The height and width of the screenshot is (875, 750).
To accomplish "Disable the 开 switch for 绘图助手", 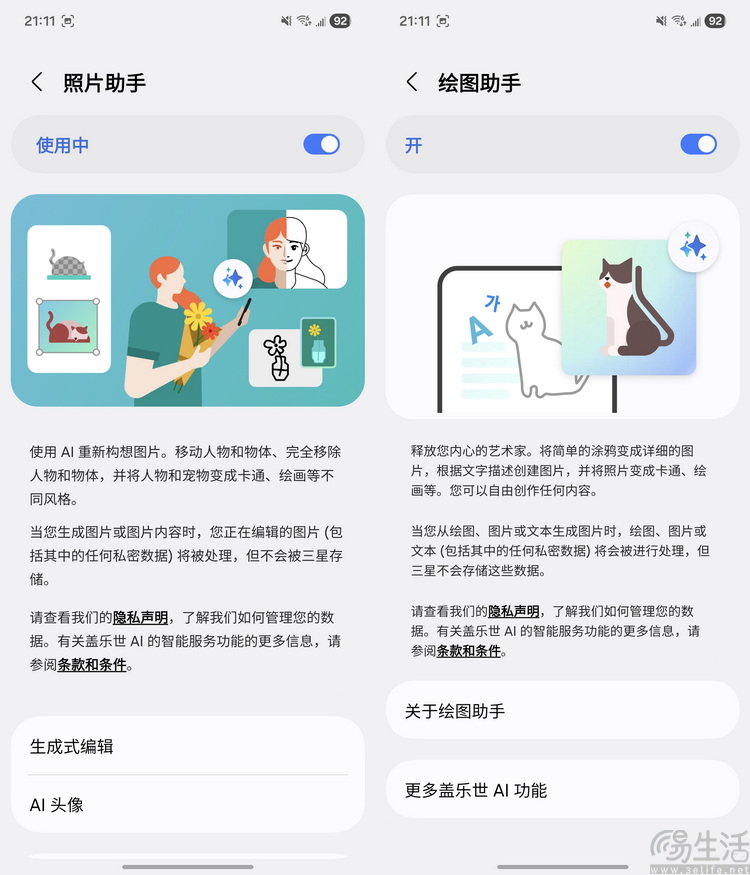I will click(698, 145).
